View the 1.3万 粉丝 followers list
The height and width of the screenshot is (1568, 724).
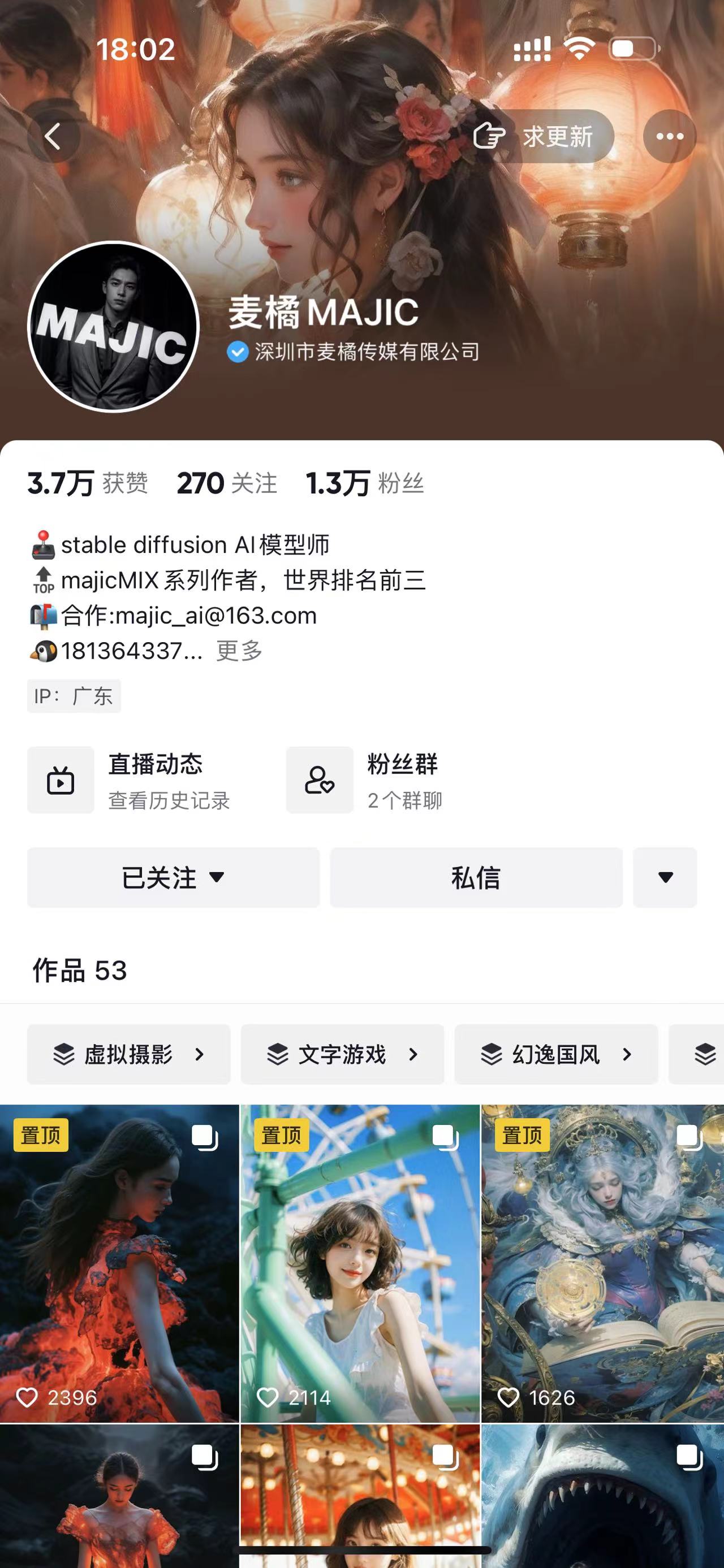tap(364, 483)
